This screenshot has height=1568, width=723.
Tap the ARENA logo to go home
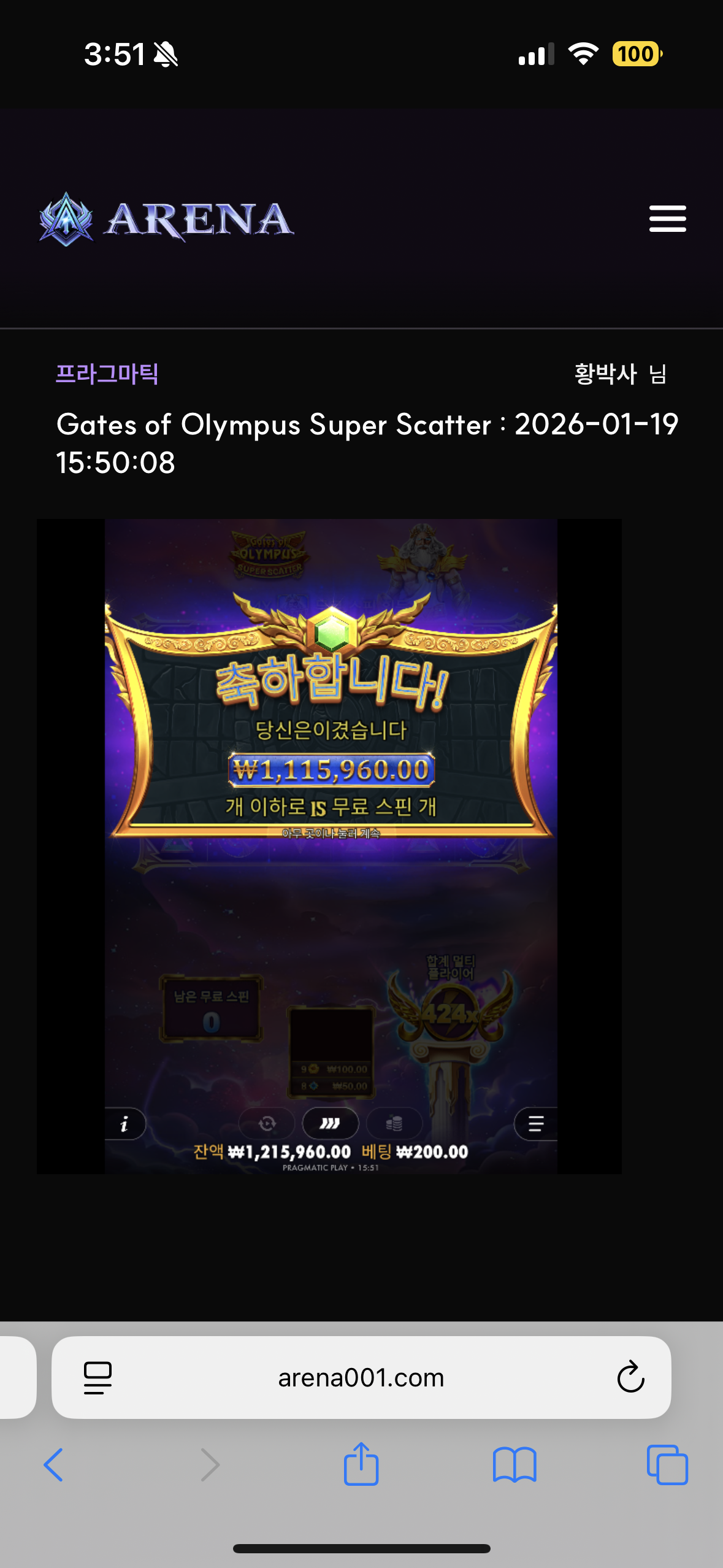coord(166,220)
